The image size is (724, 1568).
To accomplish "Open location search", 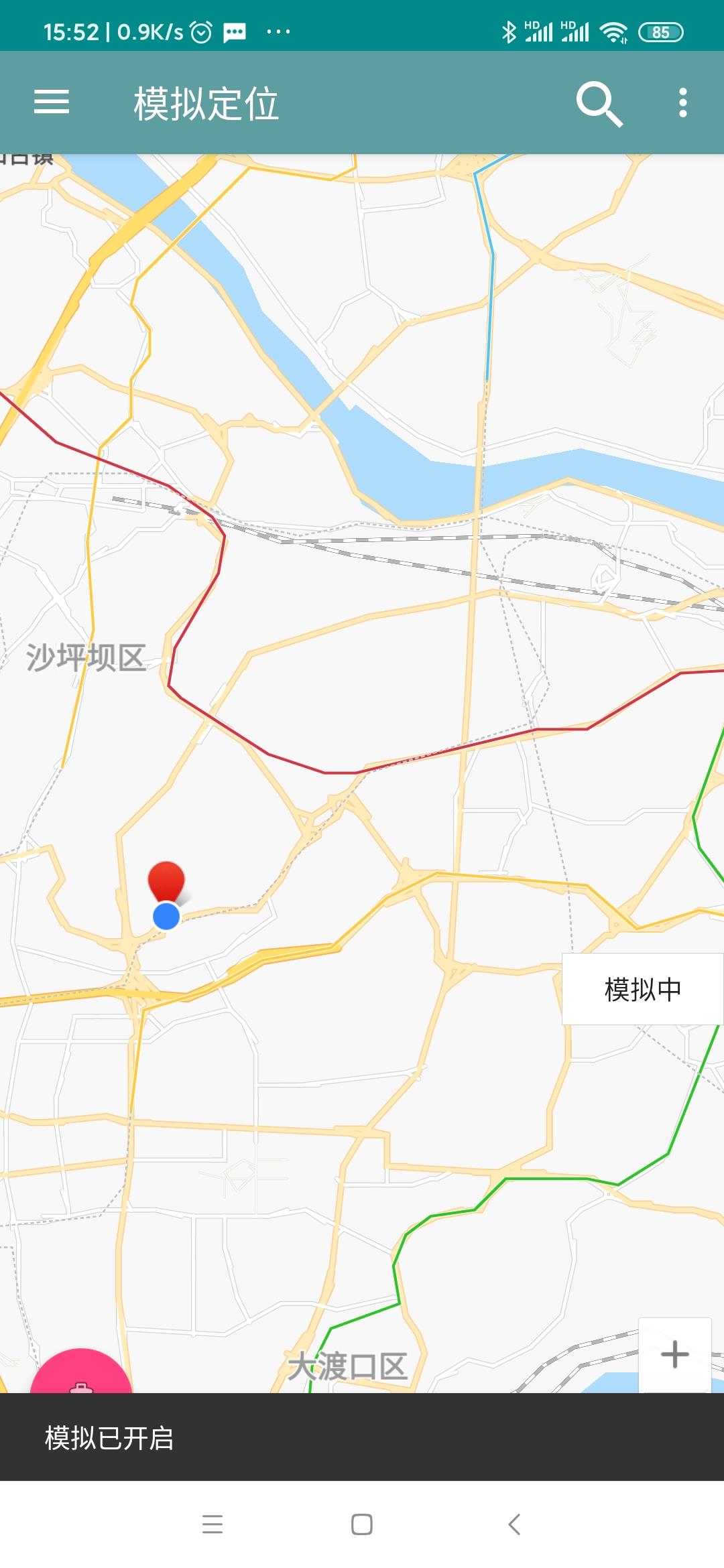I will pos(599,104).
